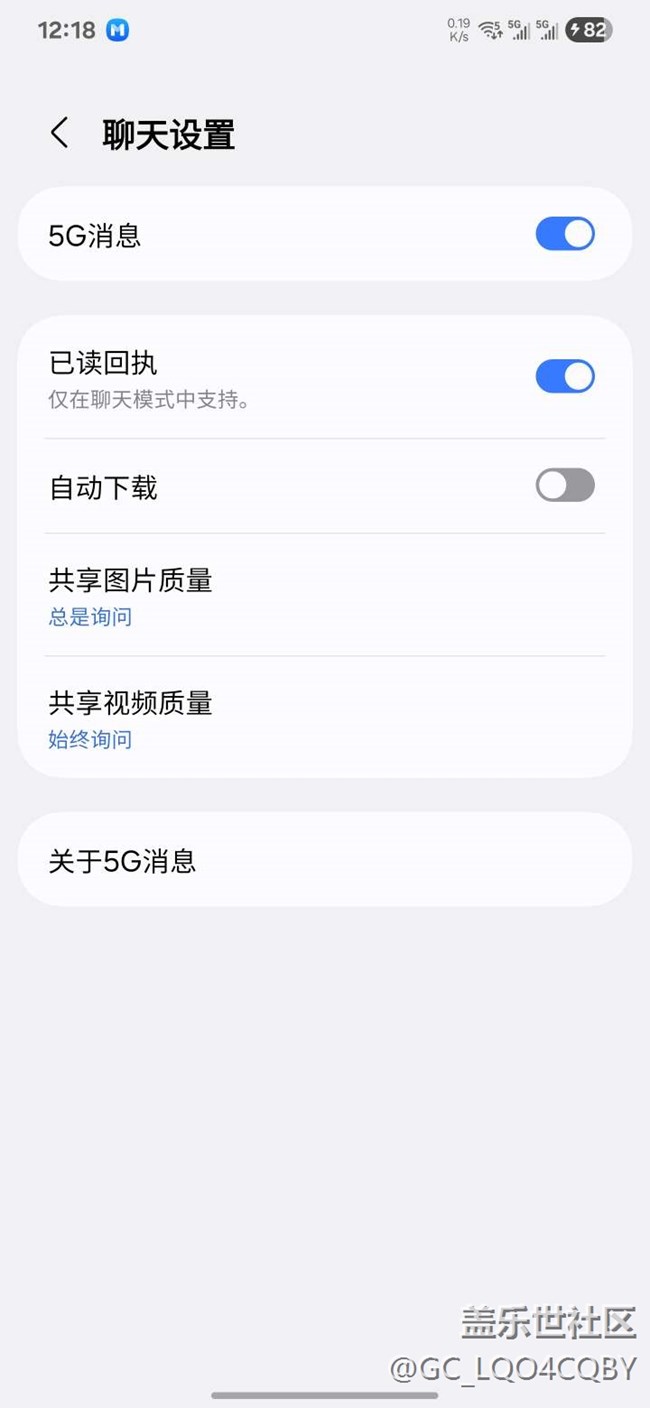Enable the 自动下载 switch
650x1408 pixels.
(565, 486)
